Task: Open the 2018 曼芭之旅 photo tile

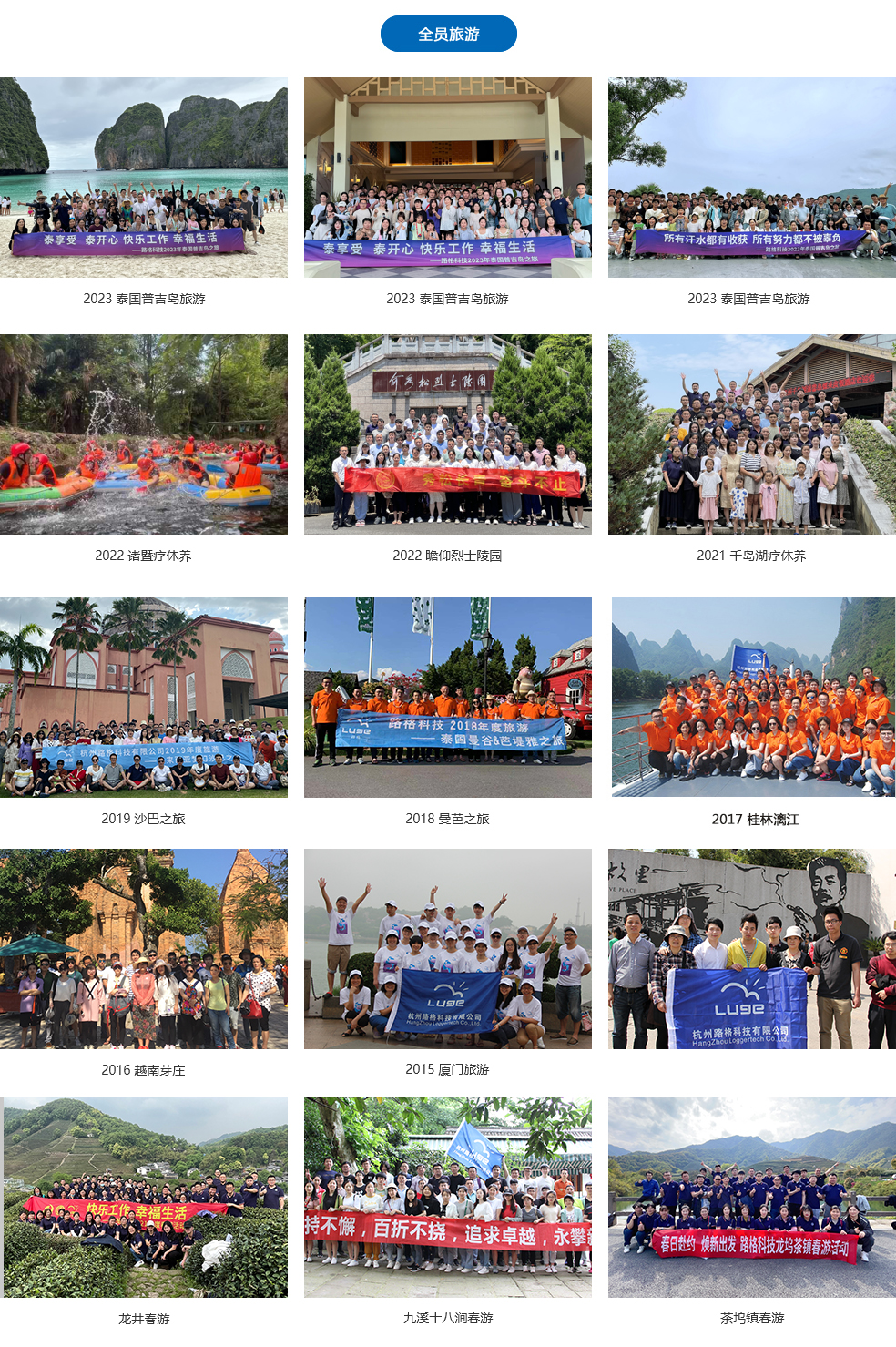Action: click(447, 698)
